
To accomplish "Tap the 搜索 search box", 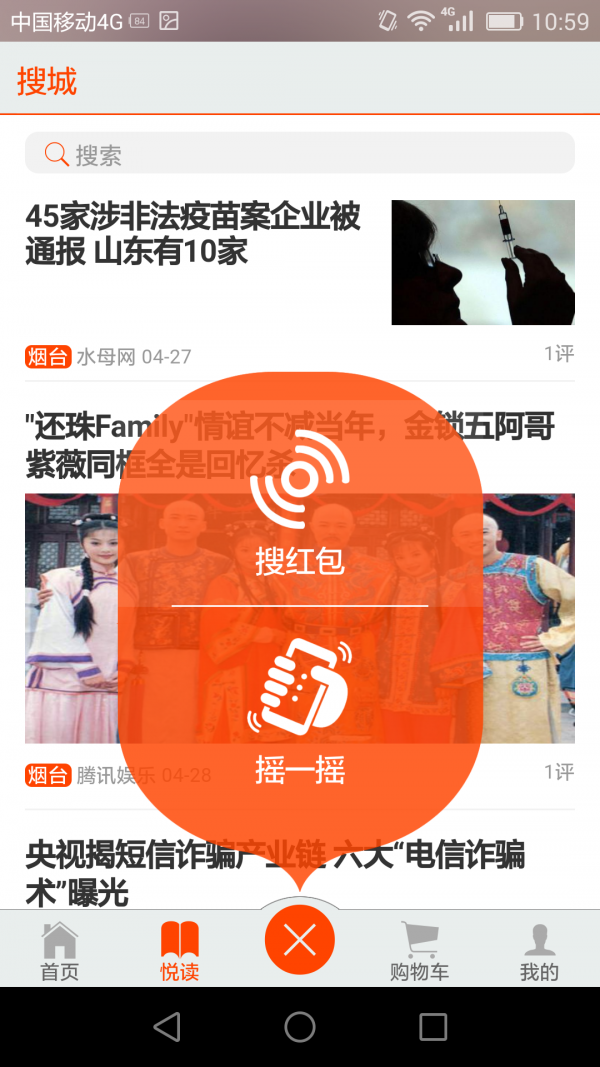I will (299, 154).
